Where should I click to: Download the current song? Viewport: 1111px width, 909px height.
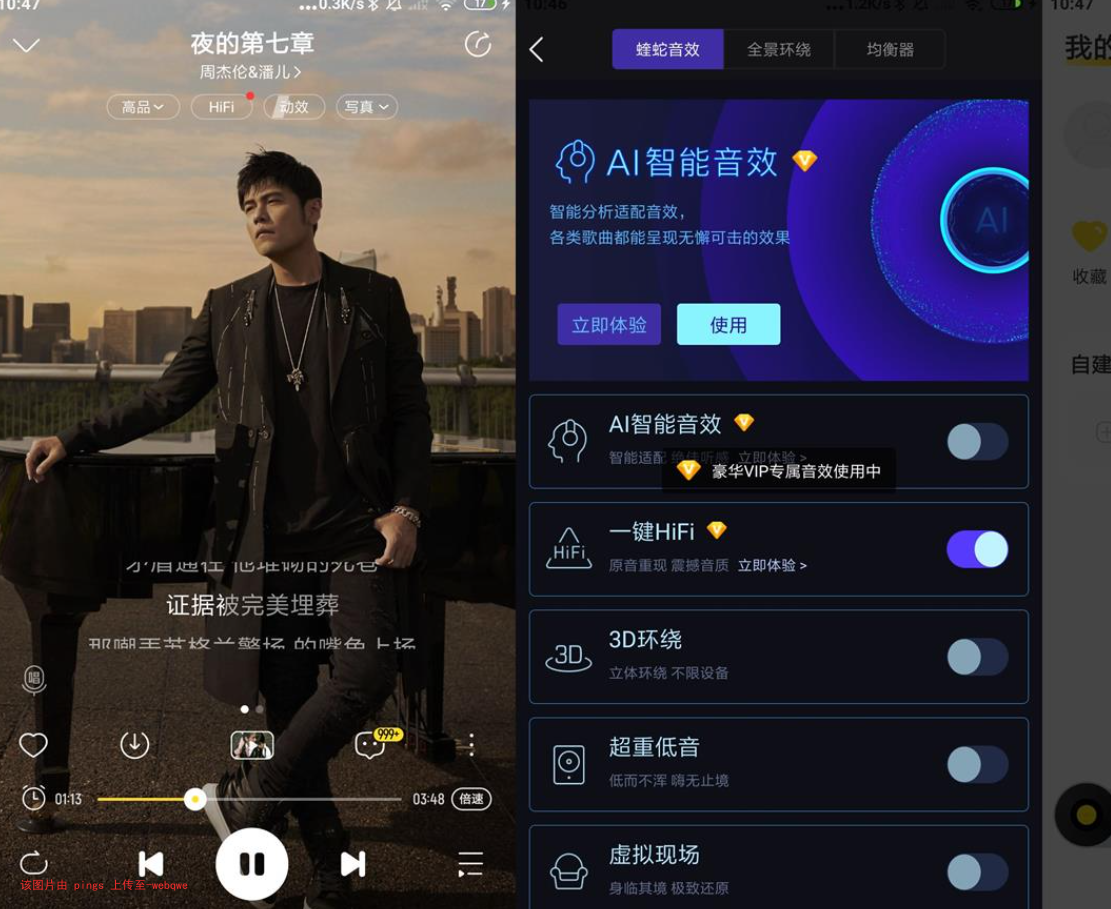(135, 745)
